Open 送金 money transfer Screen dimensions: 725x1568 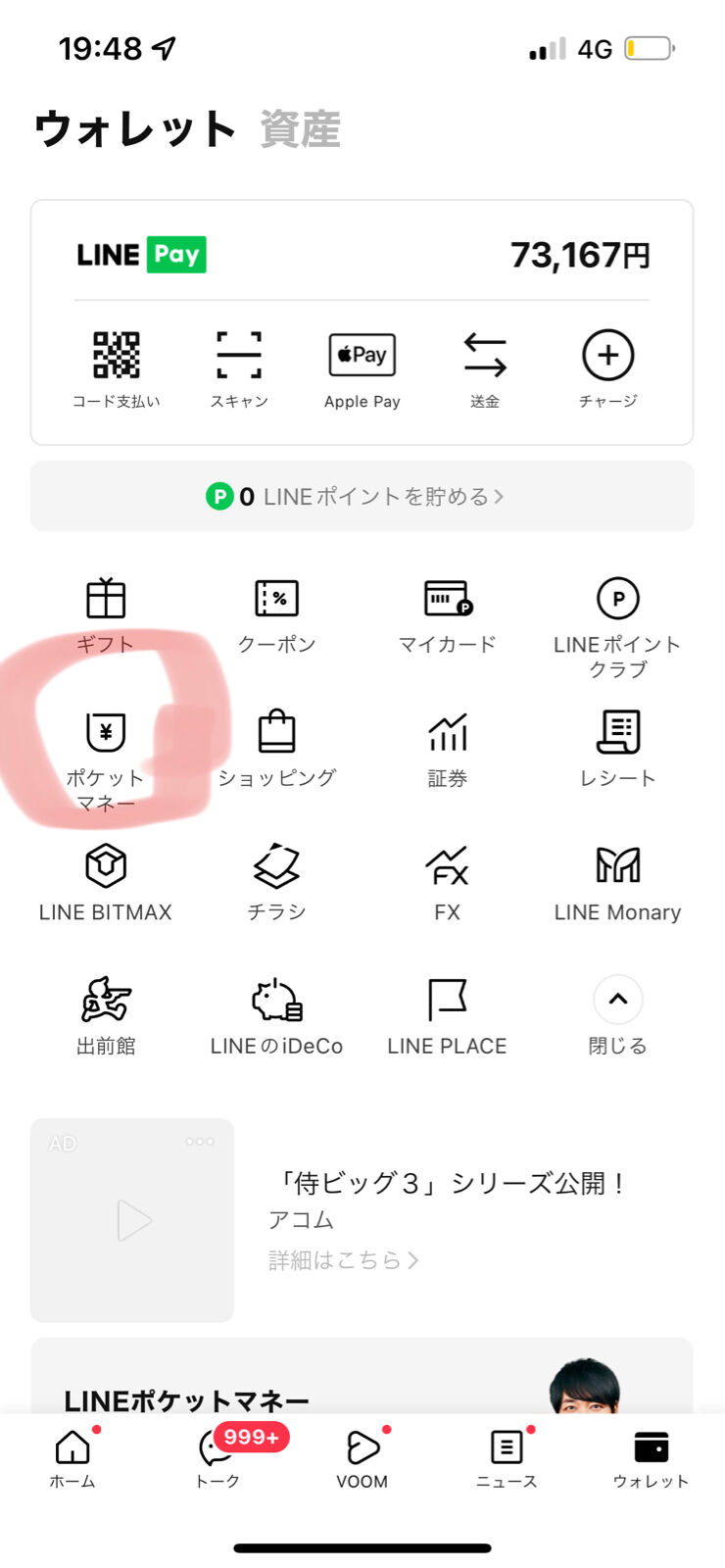coord(485,368)
